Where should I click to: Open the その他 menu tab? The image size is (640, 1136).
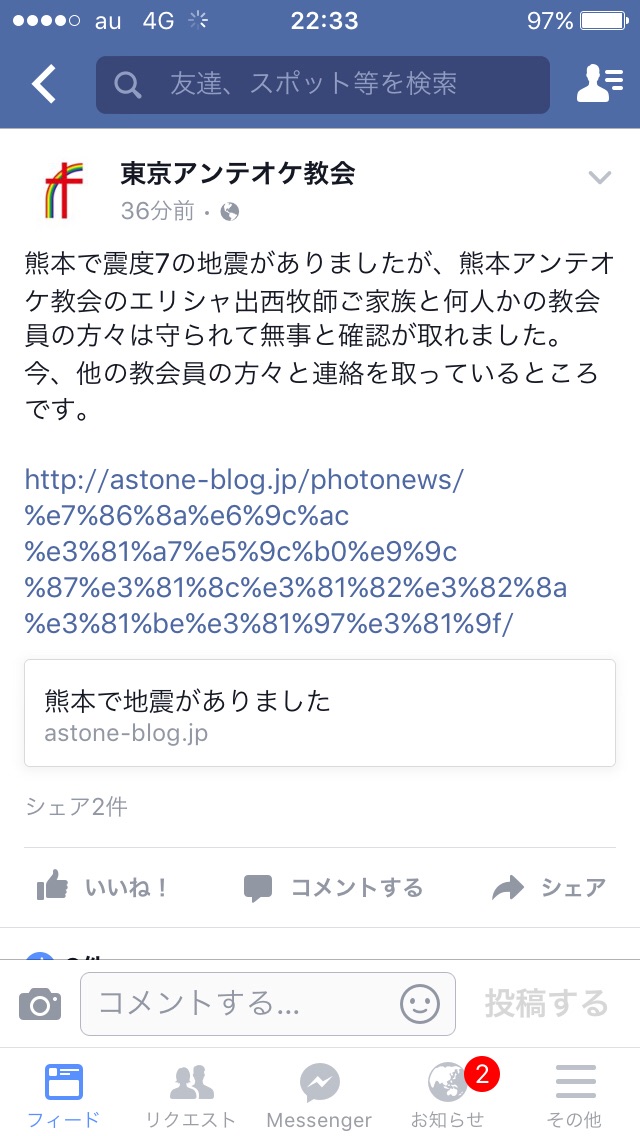coord(575,1094)
